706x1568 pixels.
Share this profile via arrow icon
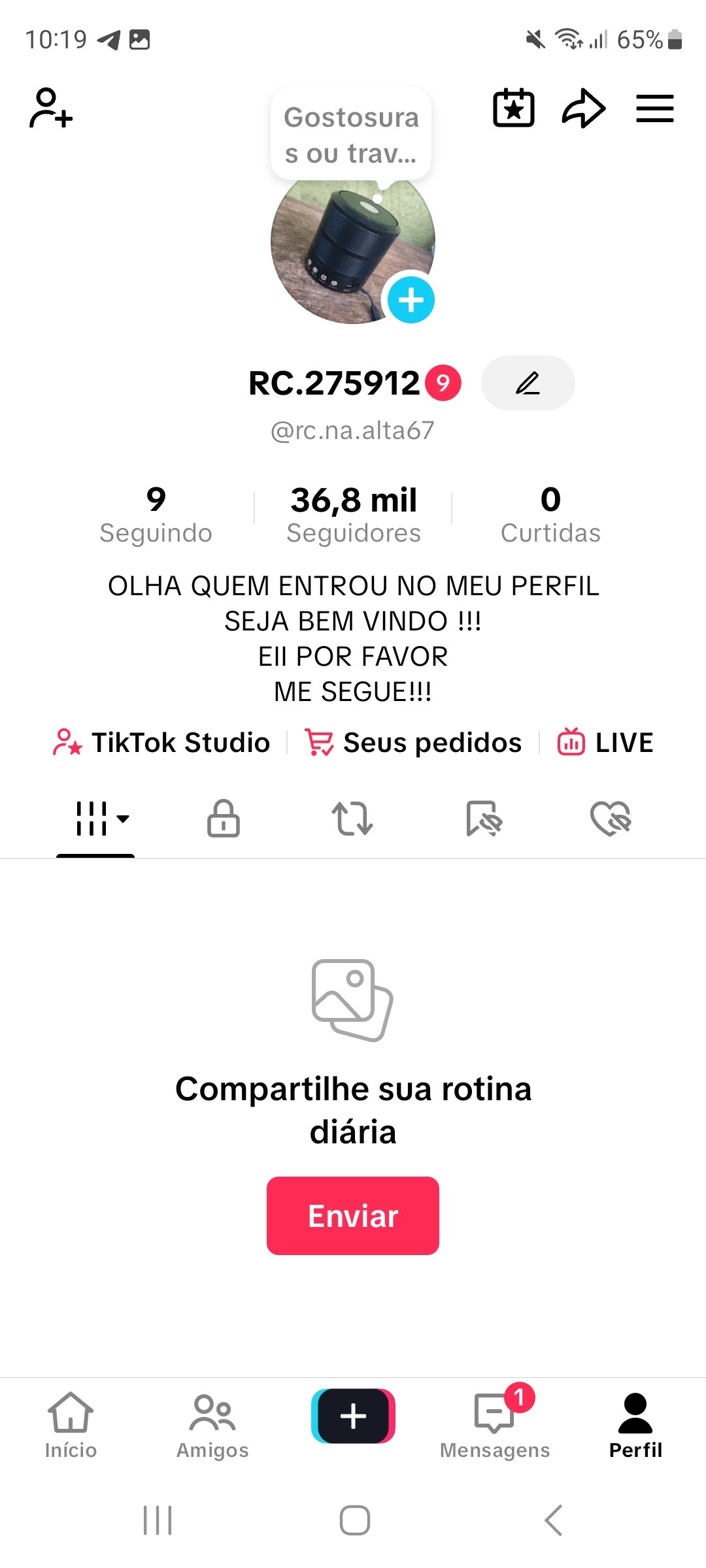pos(583,108)
